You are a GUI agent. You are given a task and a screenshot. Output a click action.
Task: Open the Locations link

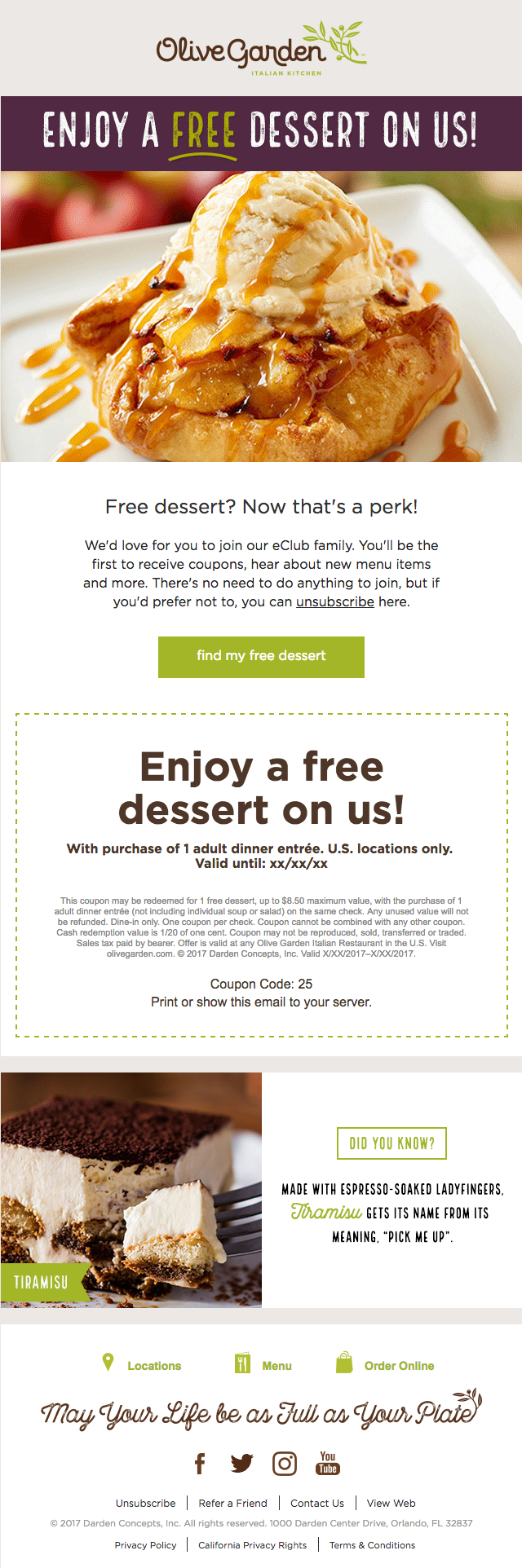(153, 1366)
